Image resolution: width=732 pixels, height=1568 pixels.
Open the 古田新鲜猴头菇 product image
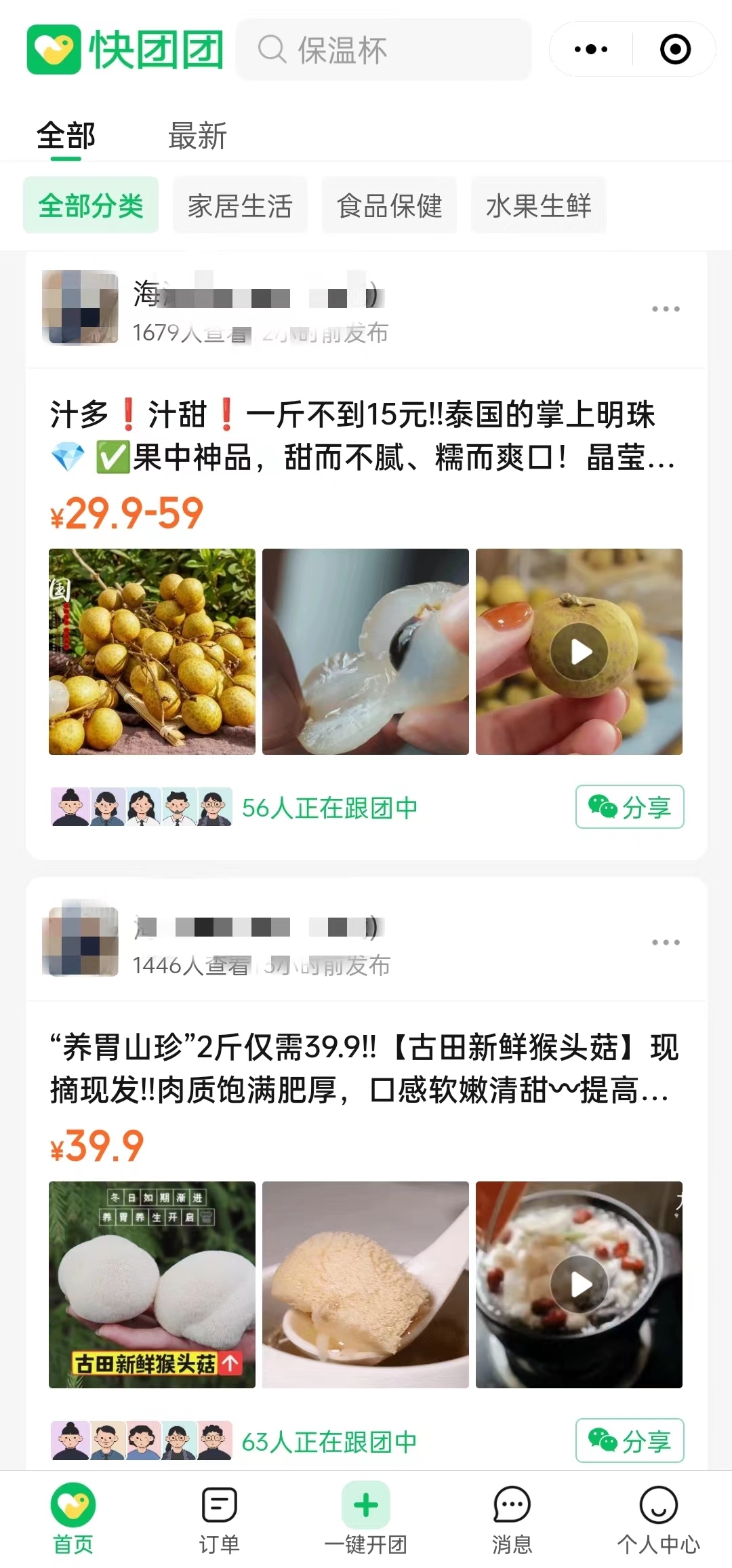152,1285
